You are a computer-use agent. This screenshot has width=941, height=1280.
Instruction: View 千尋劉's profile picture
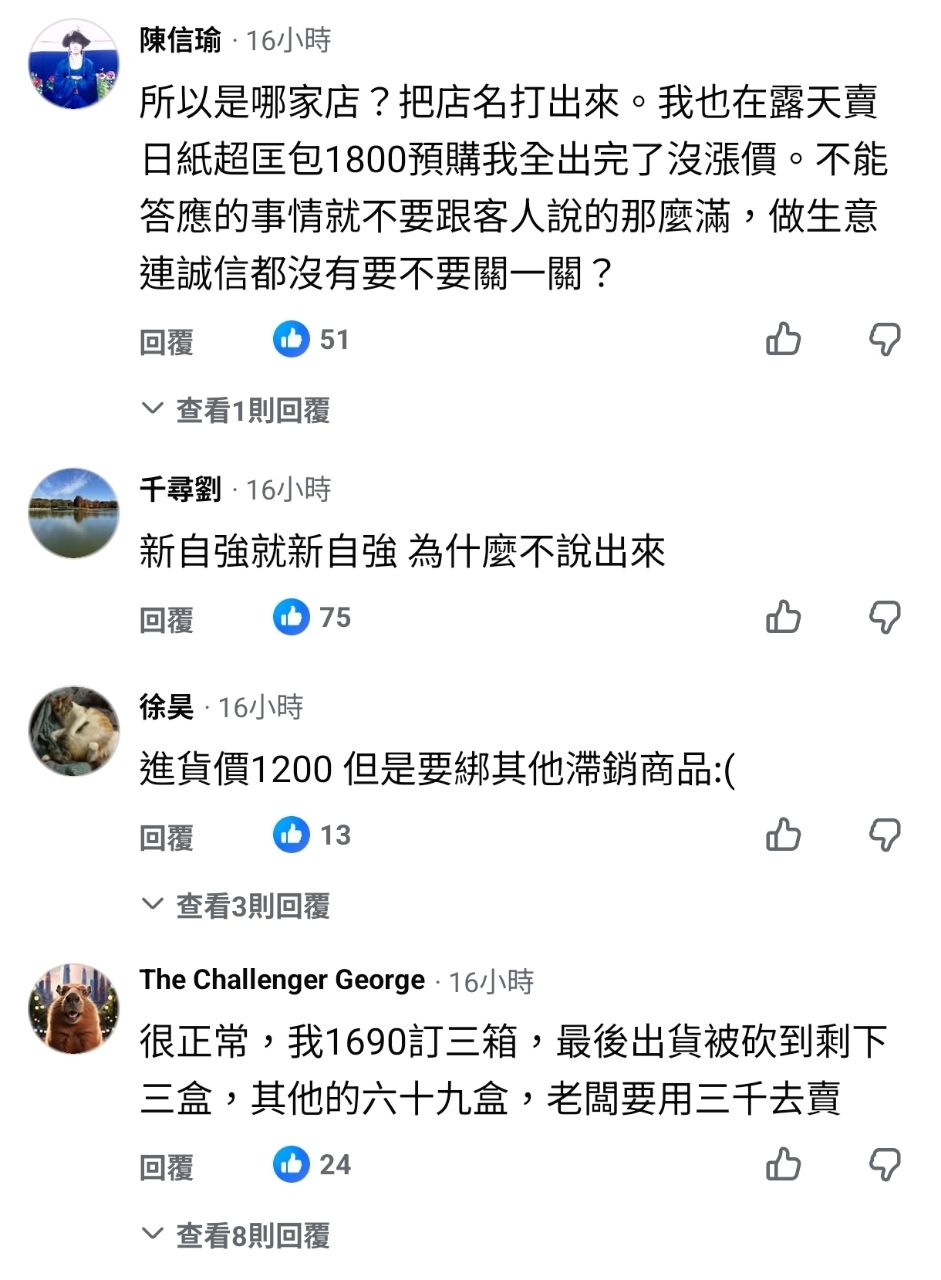pos(73,512)
